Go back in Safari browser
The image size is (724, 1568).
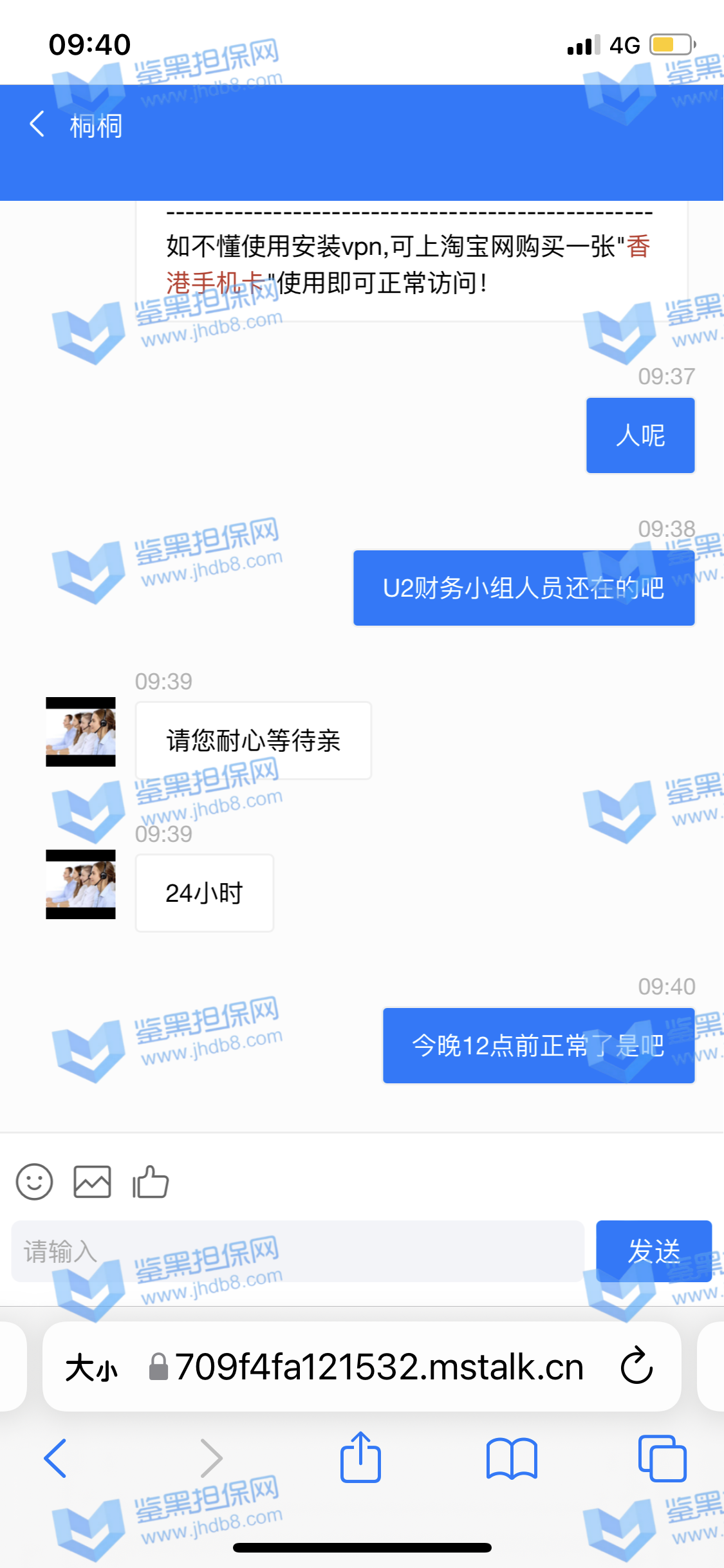(55, 1459)
